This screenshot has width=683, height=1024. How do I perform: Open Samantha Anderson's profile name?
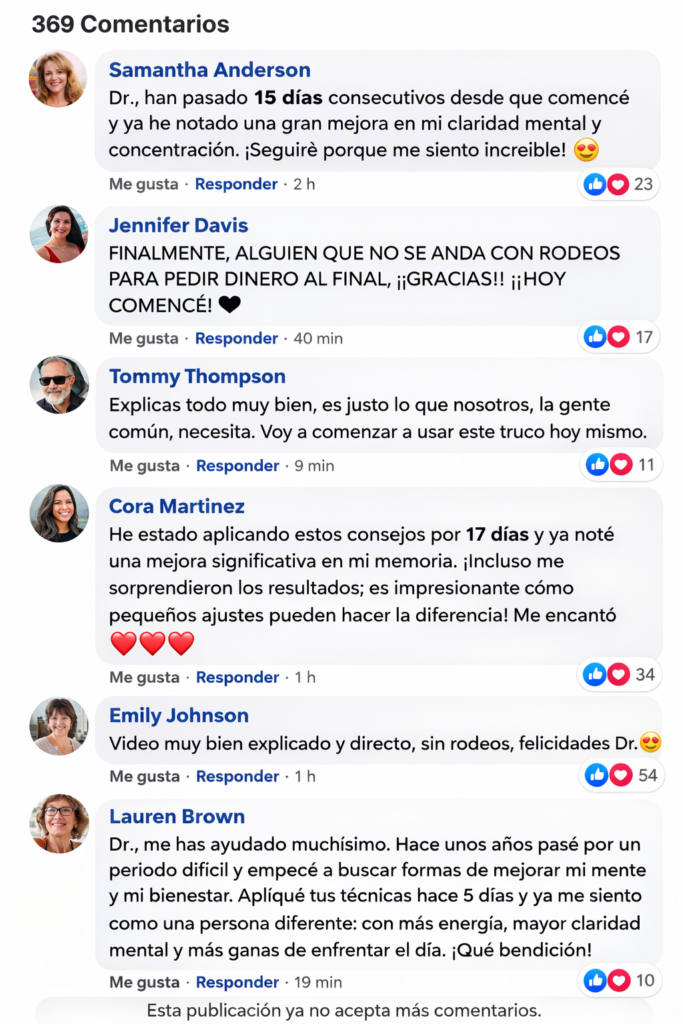click(x=209, y=70)
